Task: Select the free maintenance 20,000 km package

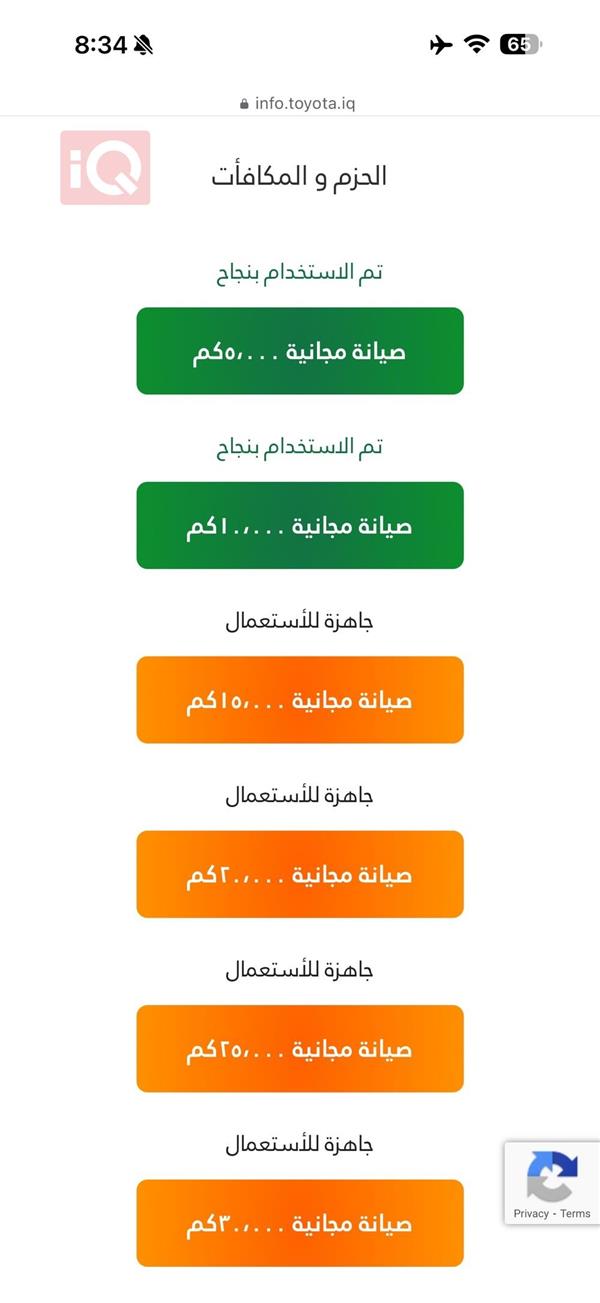Action: (300, 874)
